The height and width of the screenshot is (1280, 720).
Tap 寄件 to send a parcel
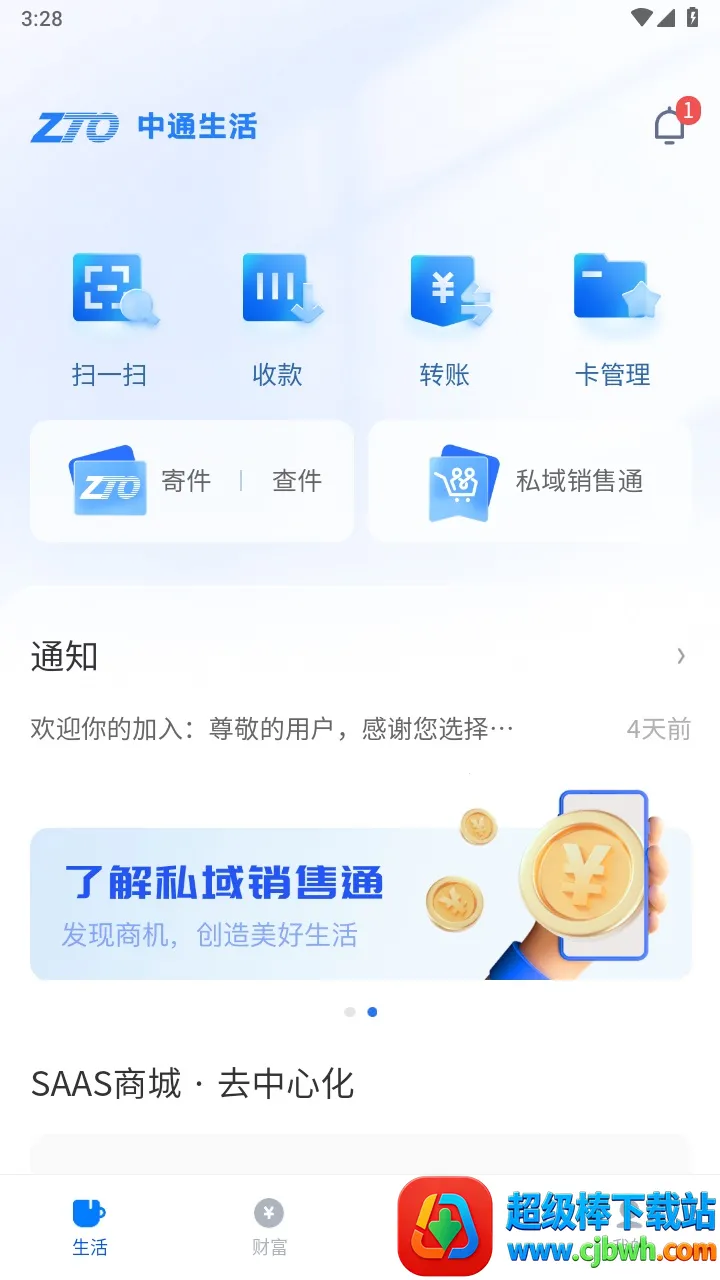click(186, 481)
